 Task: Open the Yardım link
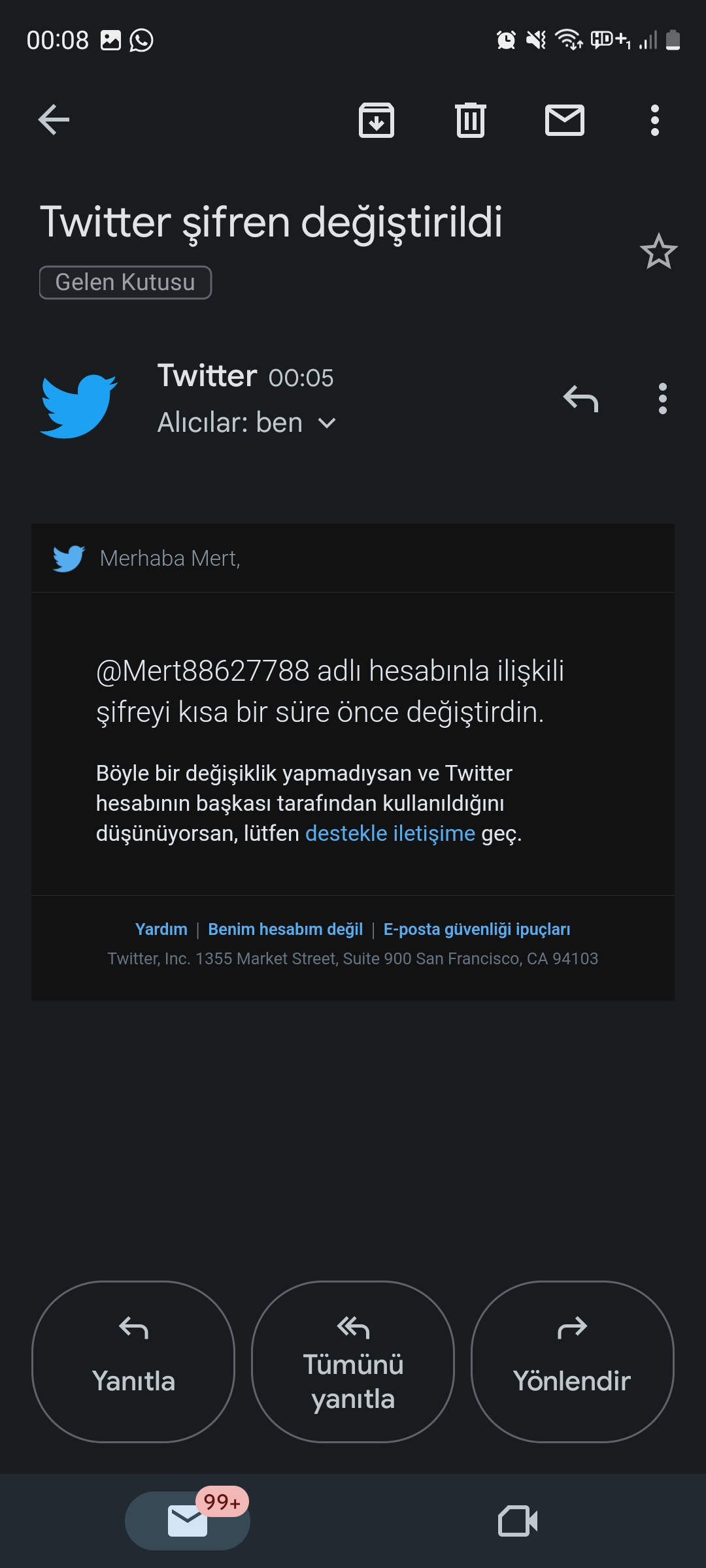[161, 929]
